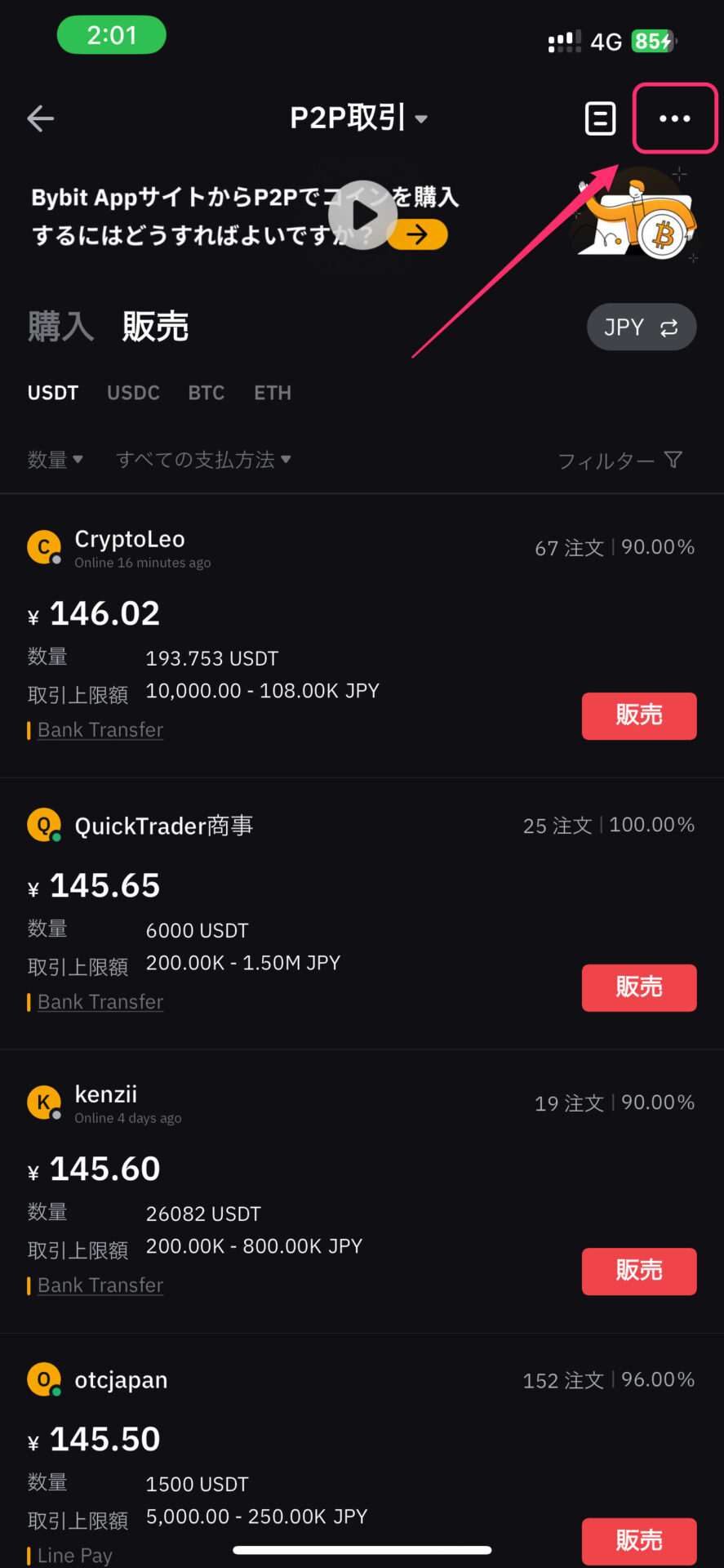Tap 販売 on kenzii's offer

[x=639, y=1271]
